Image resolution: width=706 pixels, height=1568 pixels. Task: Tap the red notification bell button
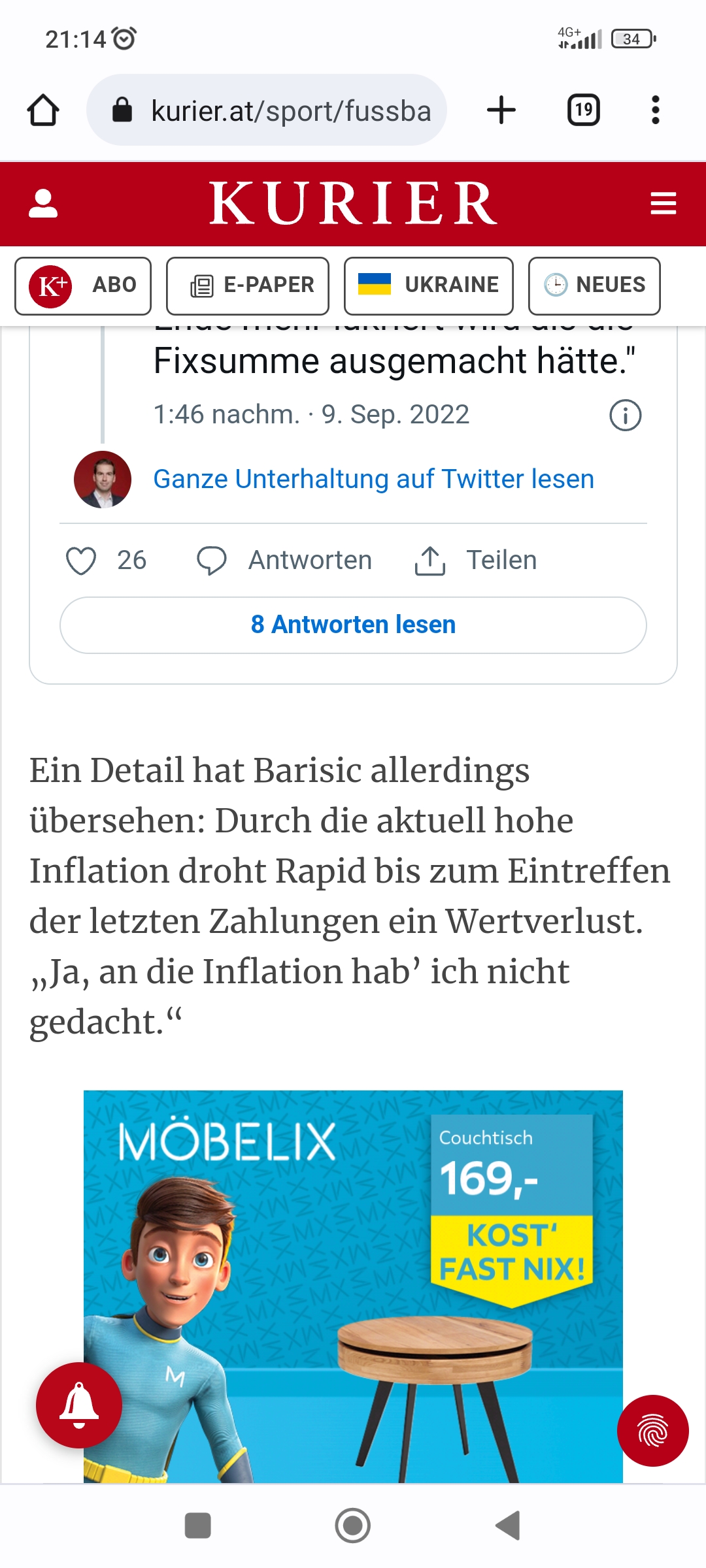[x=79, y=1405]
